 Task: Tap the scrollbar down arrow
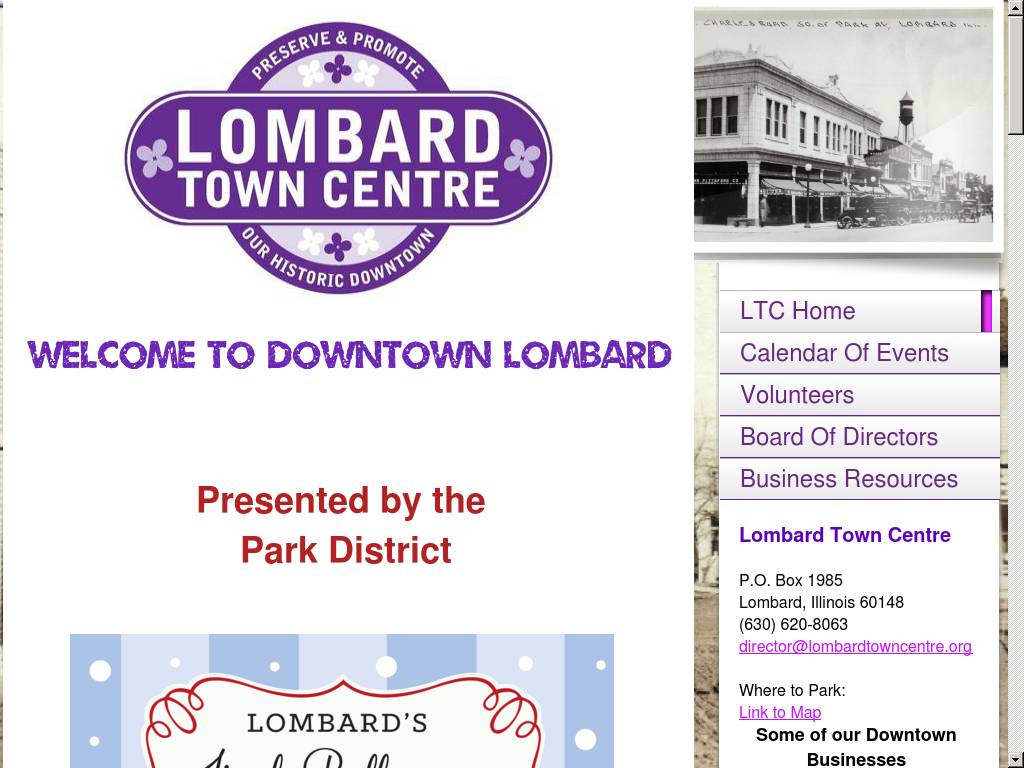pyautogui.click(x=1015, y=759)
